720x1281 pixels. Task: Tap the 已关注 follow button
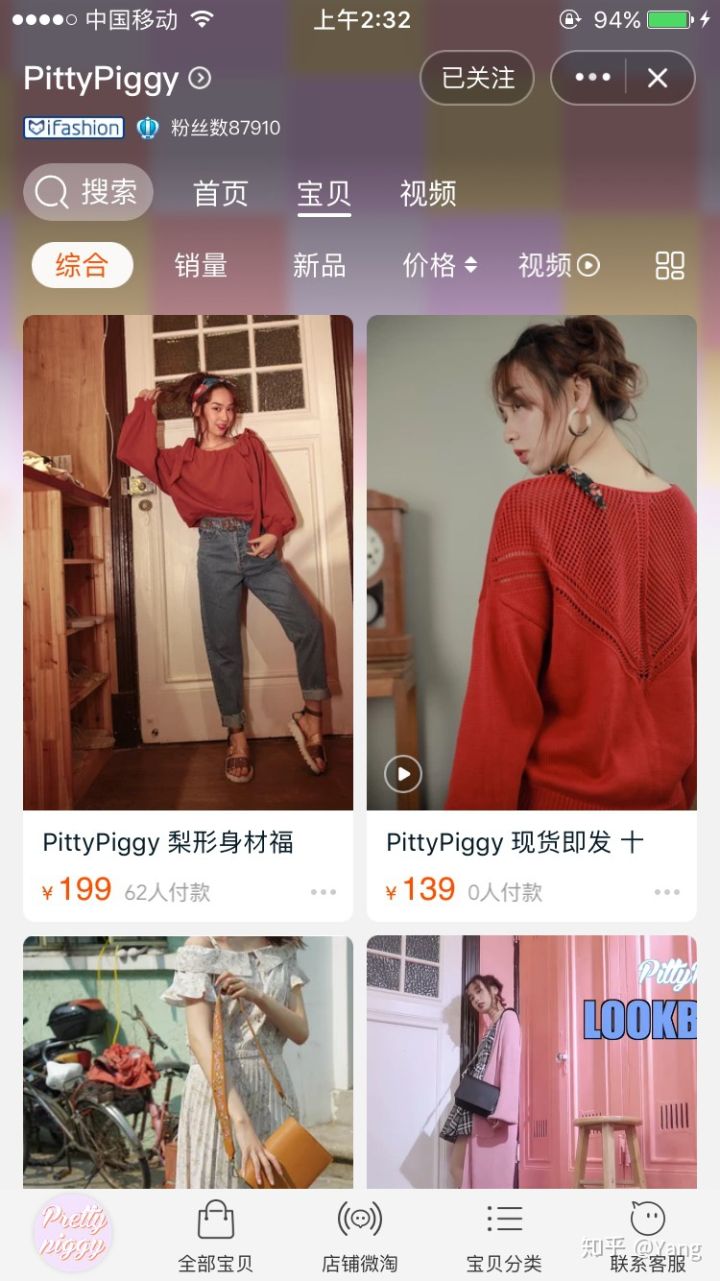click(x=477, y=78)
